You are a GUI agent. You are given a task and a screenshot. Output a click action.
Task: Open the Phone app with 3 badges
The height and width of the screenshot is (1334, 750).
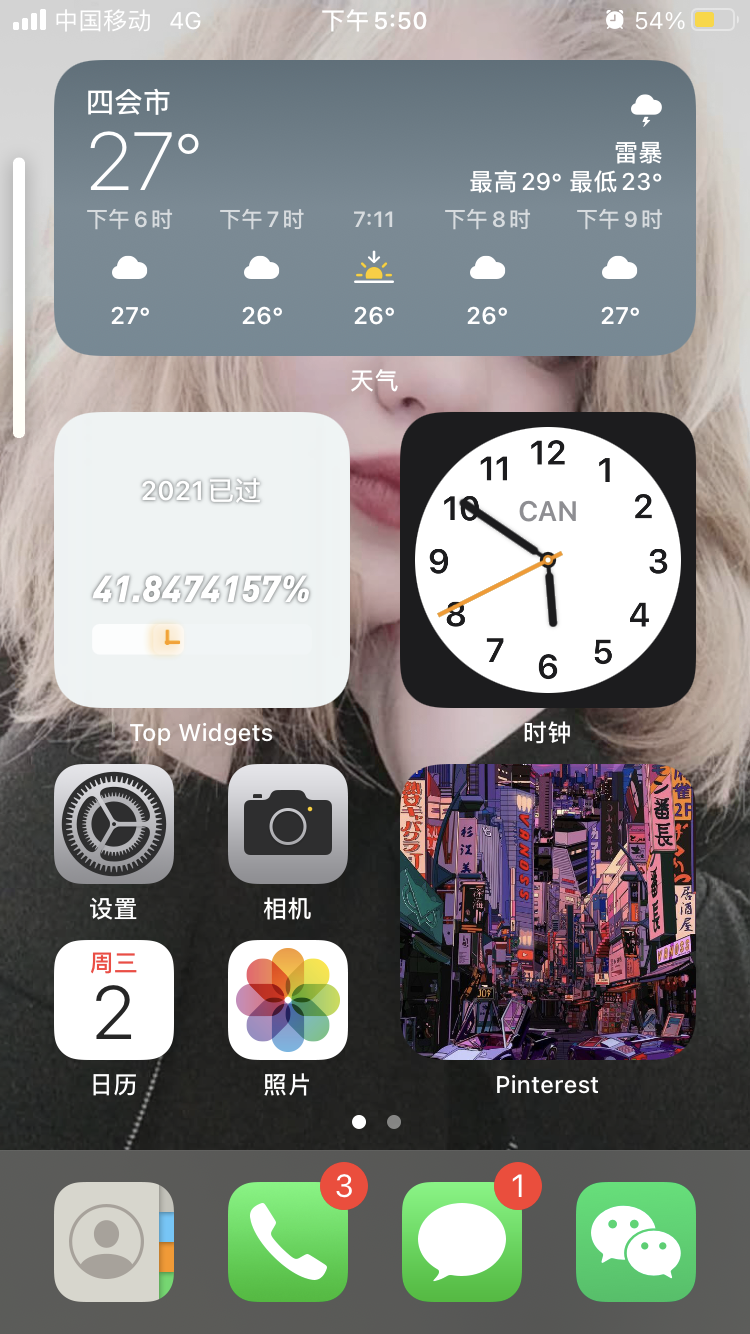point(288,1241)
